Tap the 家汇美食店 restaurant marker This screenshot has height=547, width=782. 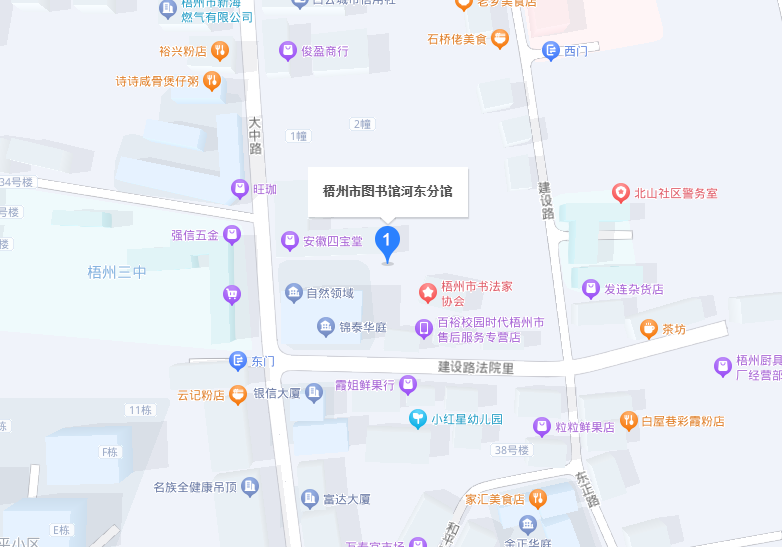tap(538, 497)
